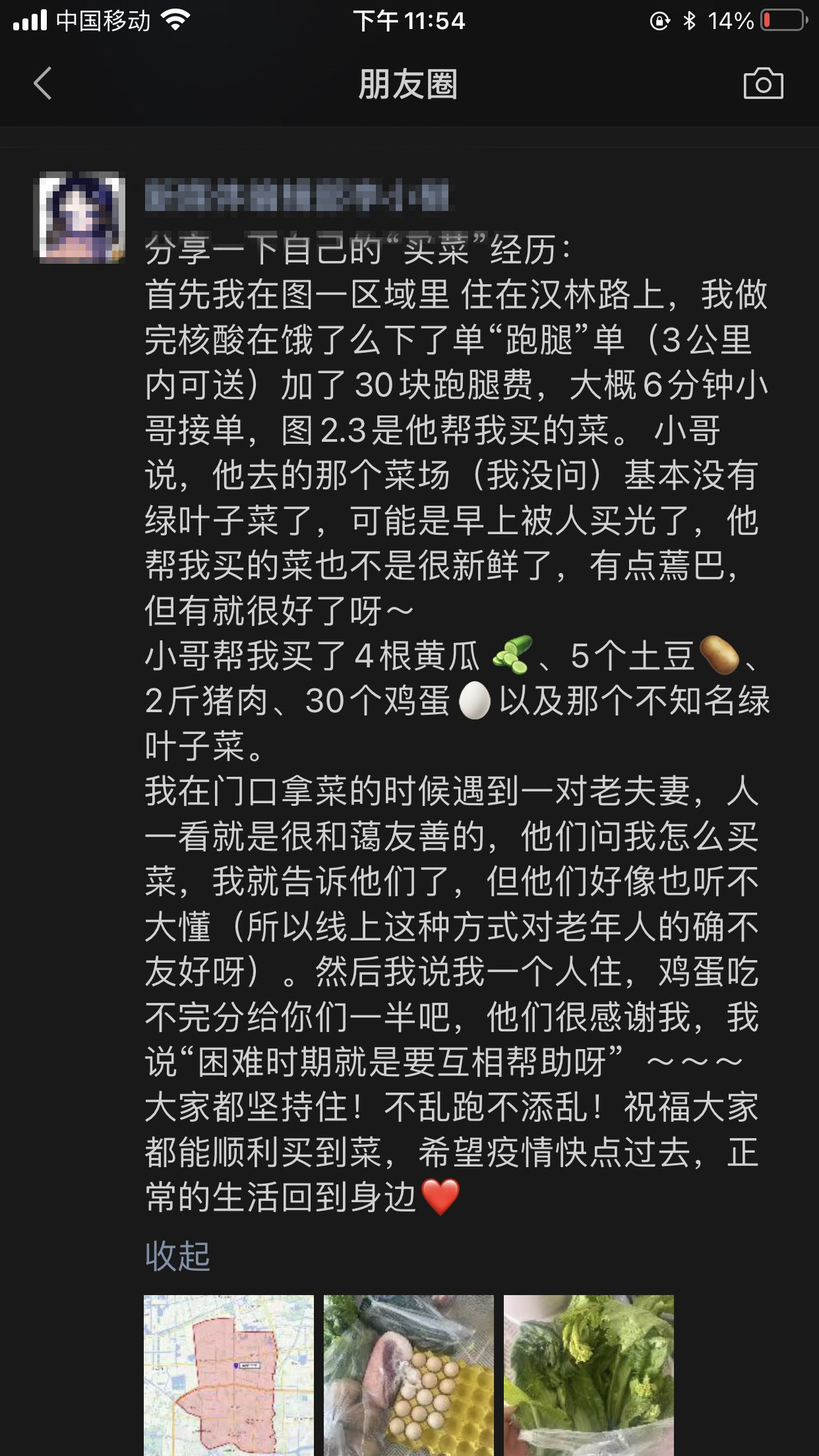Open the poster's profile avatar
Screen dimensions: 819x1456
coord(79,218)
